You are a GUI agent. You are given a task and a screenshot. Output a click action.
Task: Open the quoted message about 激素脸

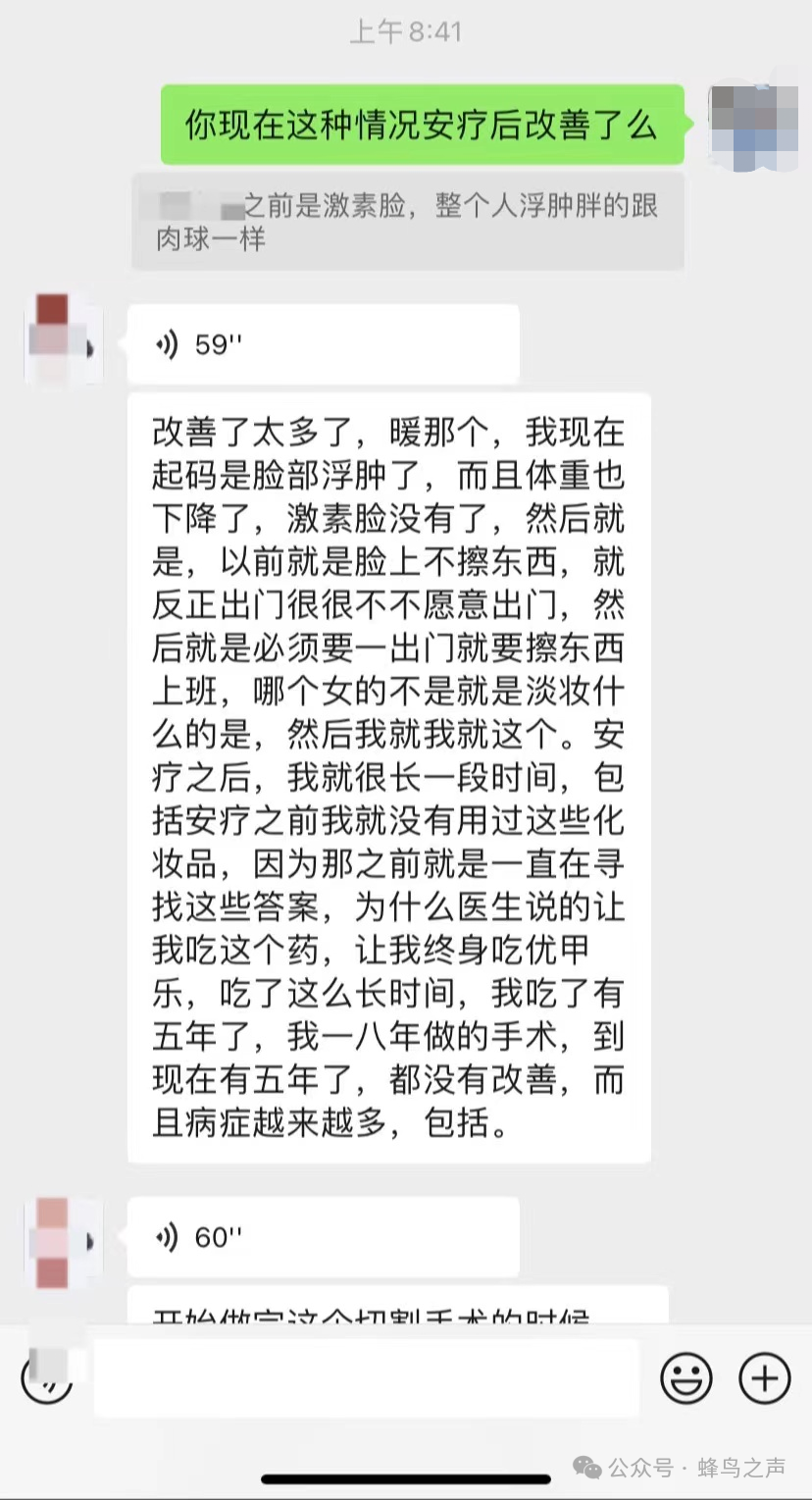(408, 222)
